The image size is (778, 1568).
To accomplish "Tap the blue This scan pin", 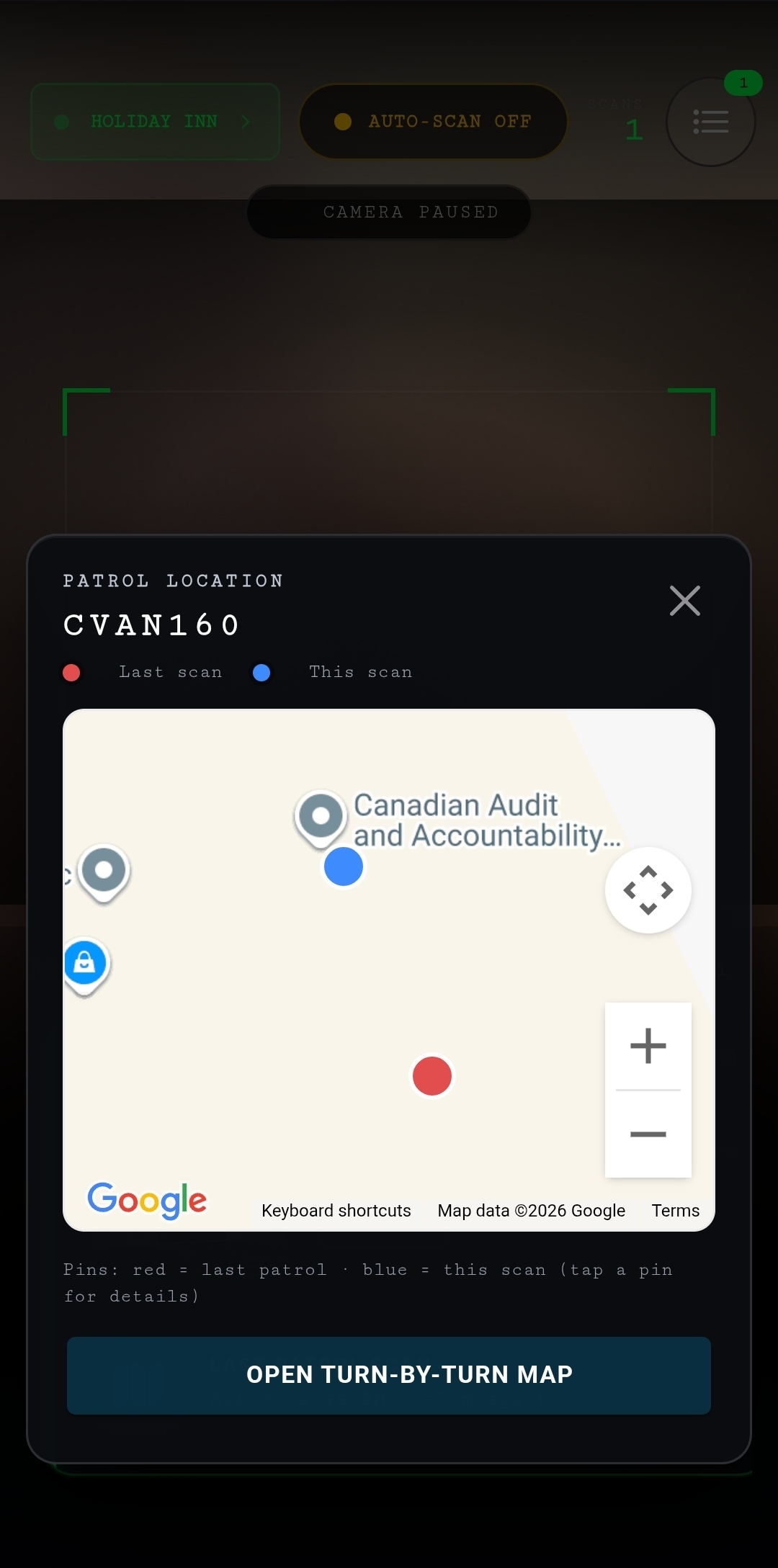I will (344, 866).
